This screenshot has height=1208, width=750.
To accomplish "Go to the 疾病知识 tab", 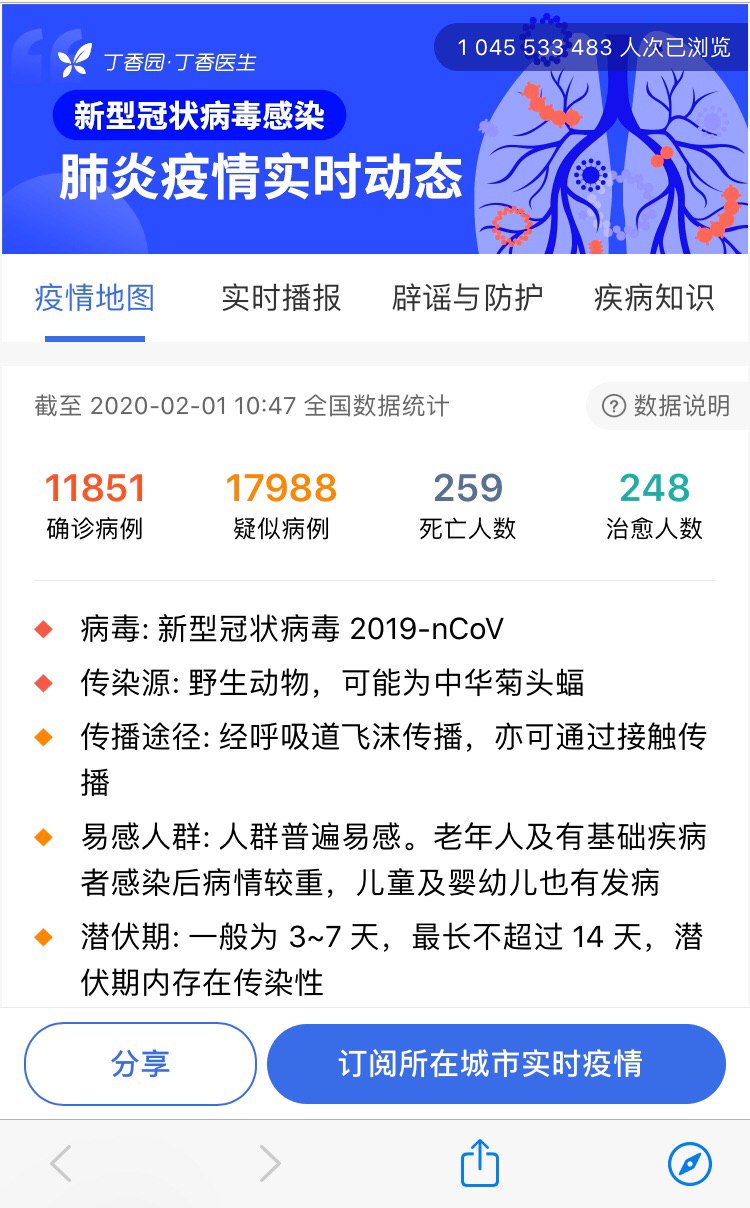I will click(654, 298).
